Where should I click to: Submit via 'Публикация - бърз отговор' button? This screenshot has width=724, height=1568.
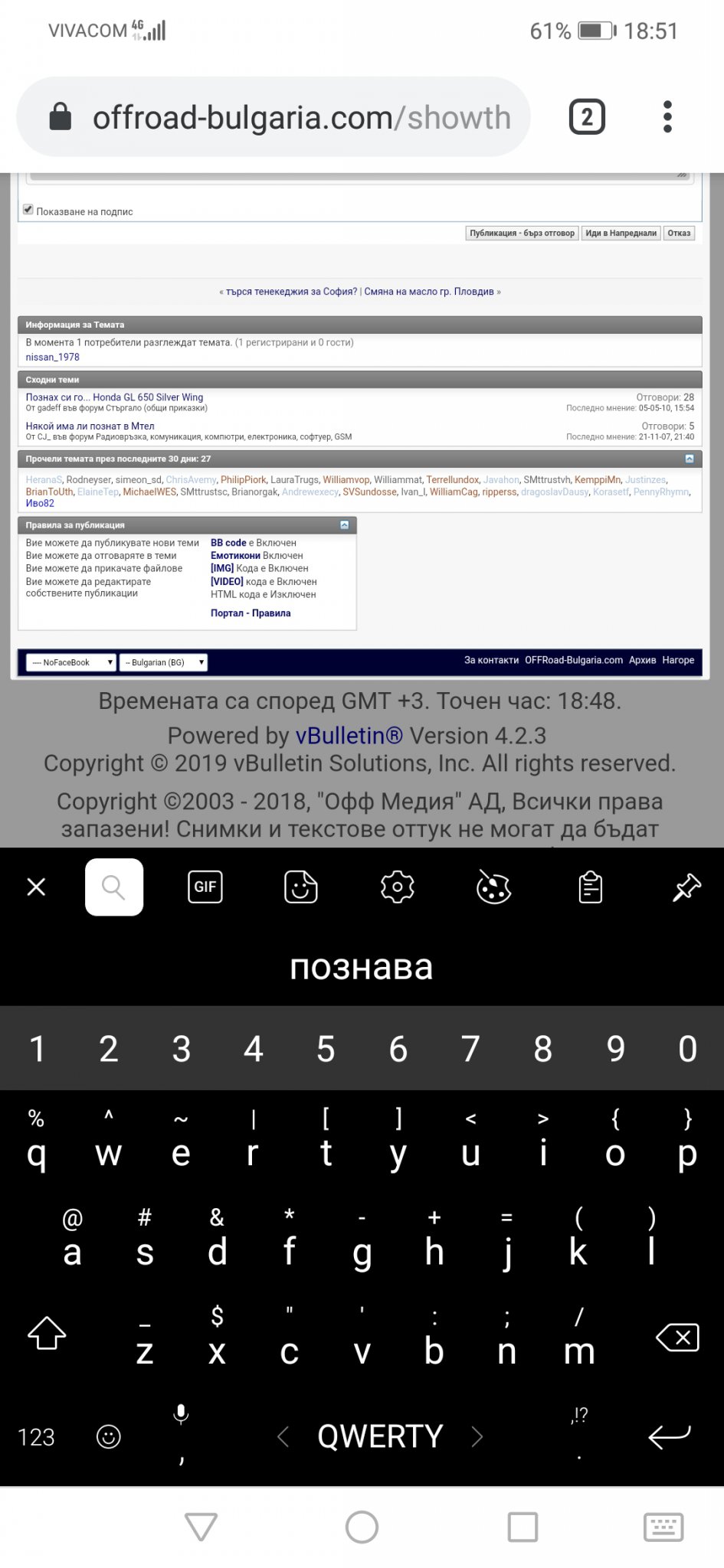[522, 234]
